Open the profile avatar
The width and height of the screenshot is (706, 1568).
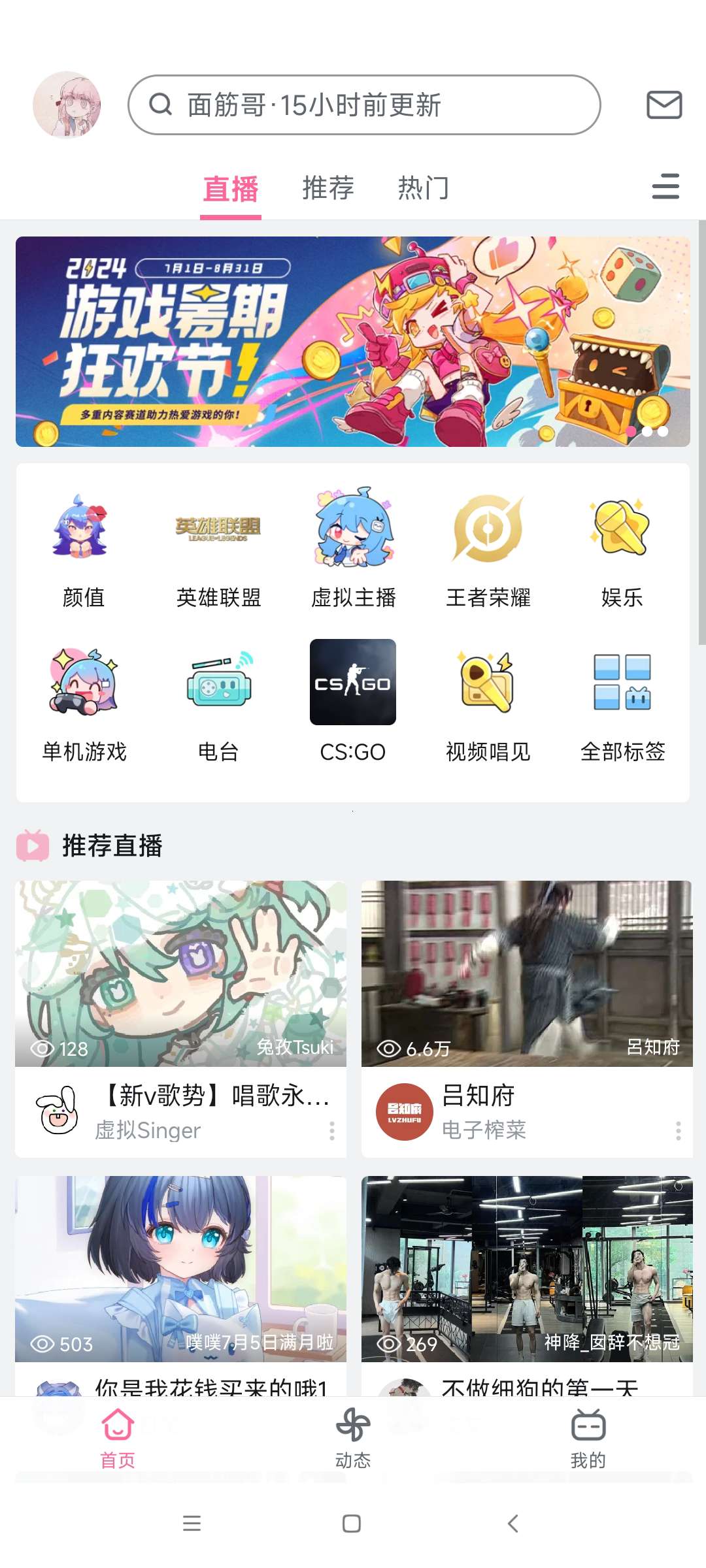(67, 105)
